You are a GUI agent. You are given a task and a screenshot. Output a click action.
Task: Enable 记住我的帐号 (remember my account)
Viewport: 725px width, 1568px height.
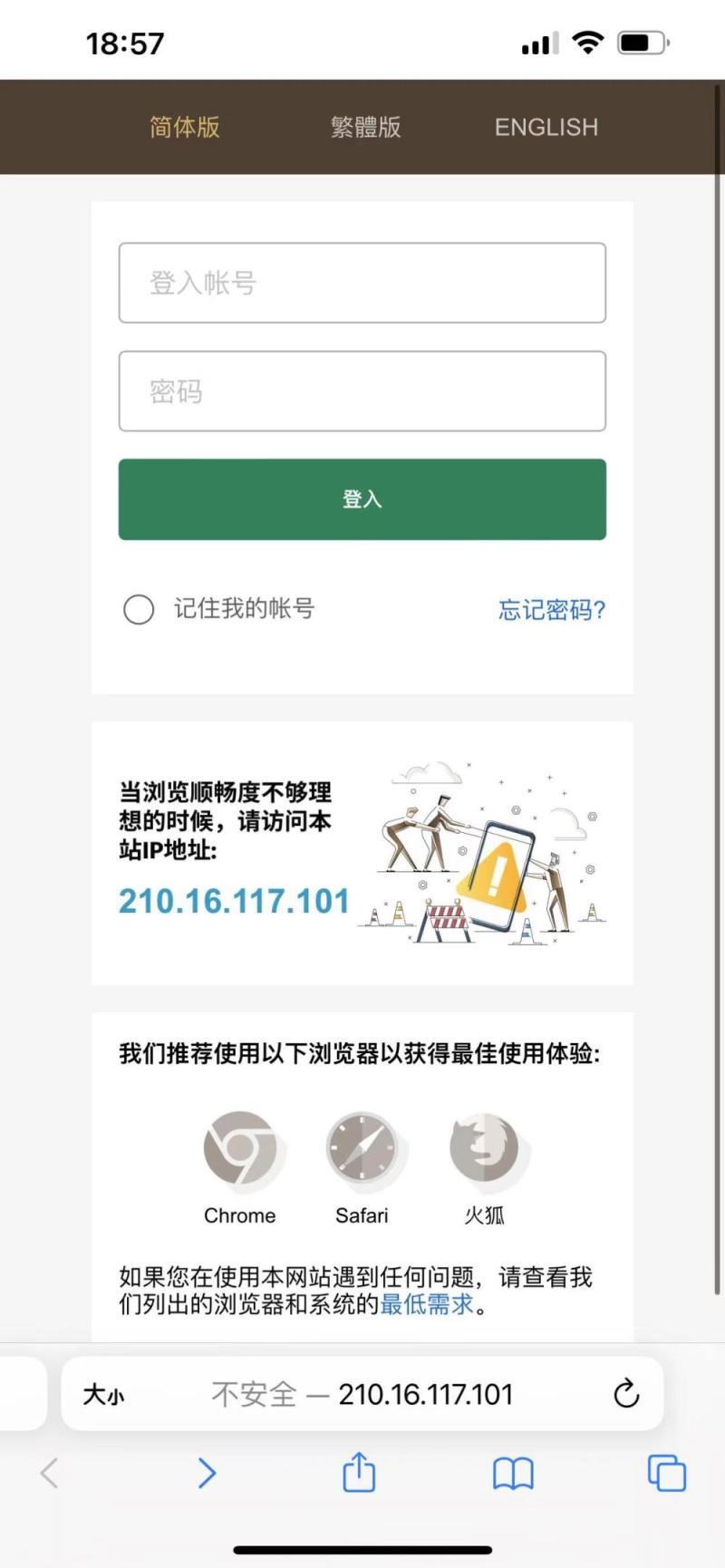pos(240,609)
